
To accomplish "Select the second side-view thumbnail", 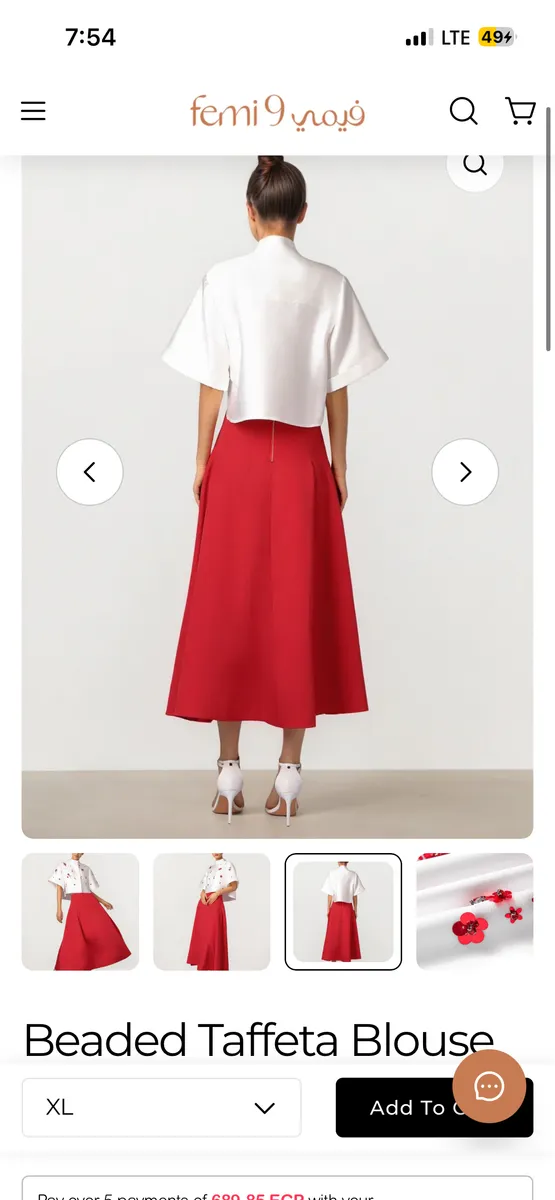I will point(212,912).
